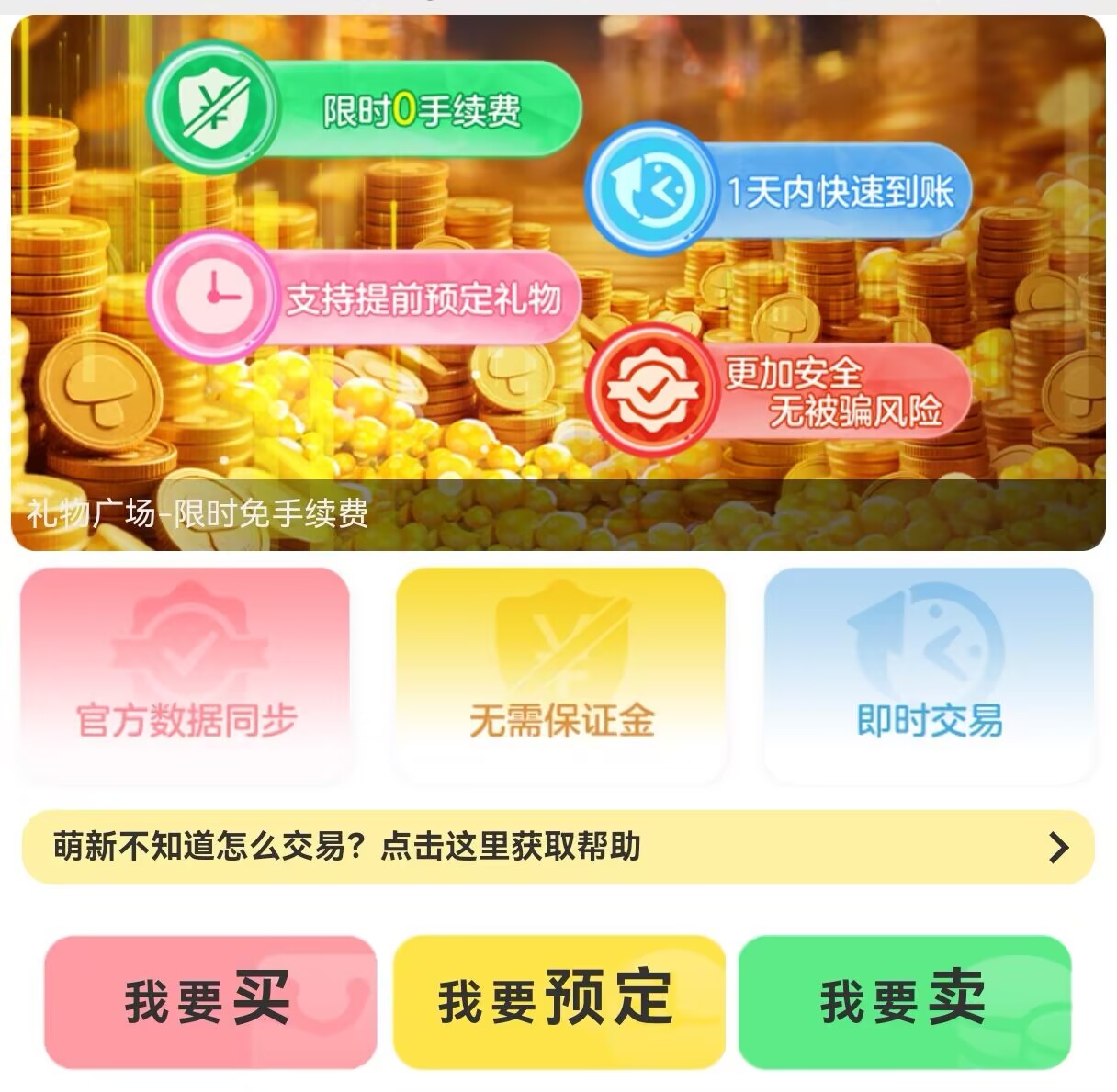Select 我要预定 to reserve a gift
1117x1092 pixels.
[x=558, y=1001]
